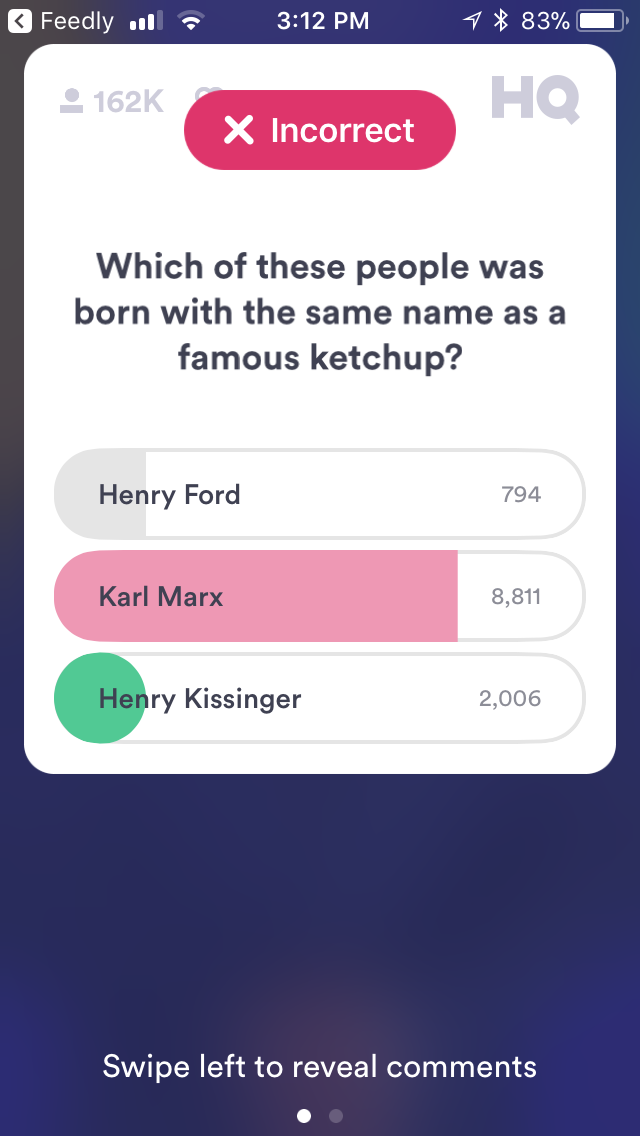Return to Feedly via back breadcrumb
The height and width of the screenshot is (1136, 640).
pyautogui.click(x=60, y=21)
